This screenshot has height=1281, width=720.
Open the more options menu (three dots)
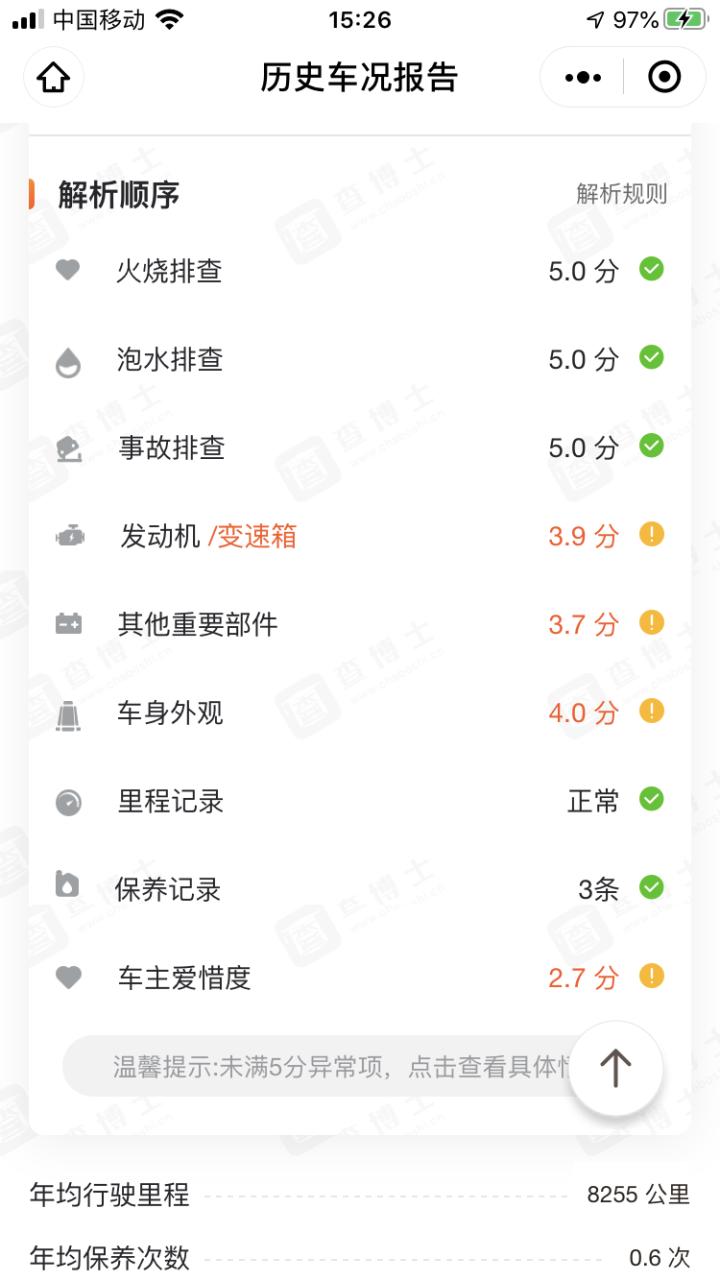[x=581, y=77]
